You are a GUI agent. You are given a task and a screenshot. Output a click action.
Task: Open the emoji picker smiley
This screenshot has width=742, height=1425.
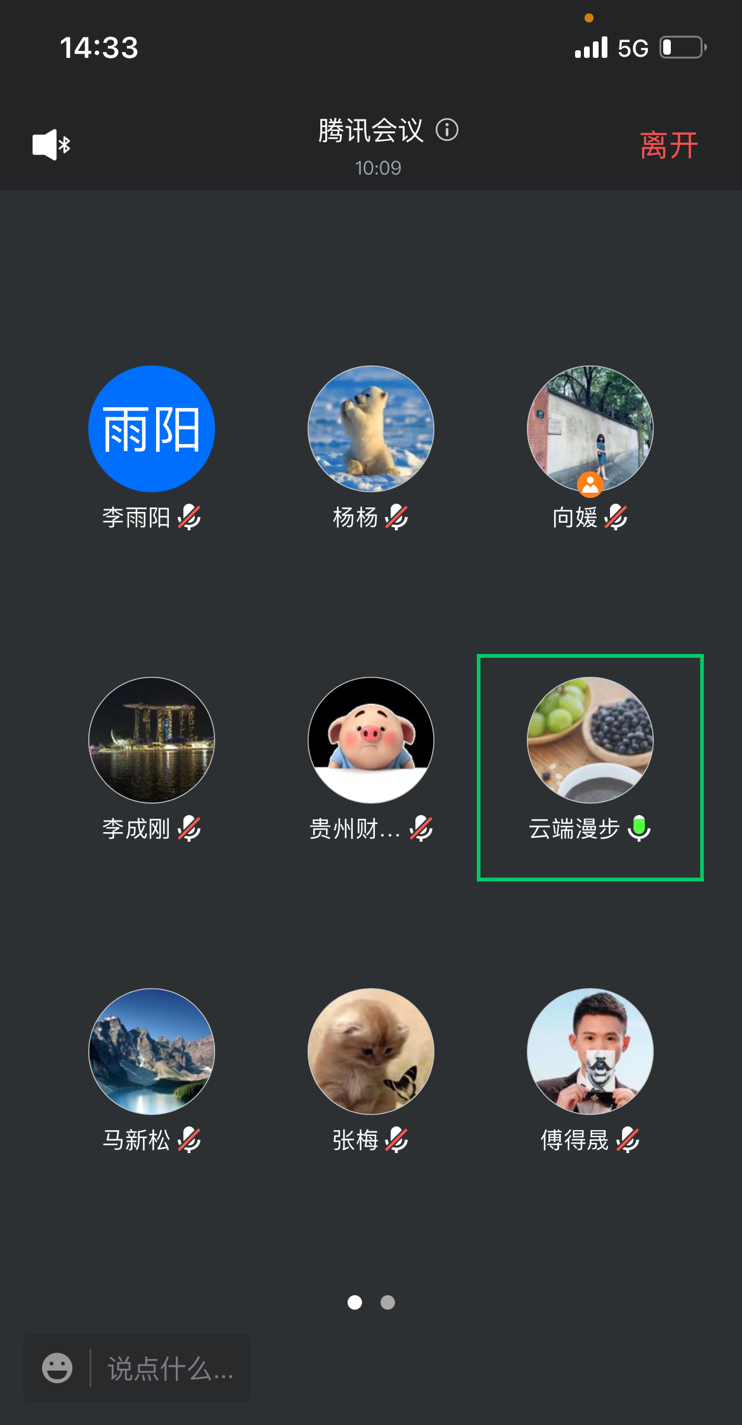[57, 1368]
